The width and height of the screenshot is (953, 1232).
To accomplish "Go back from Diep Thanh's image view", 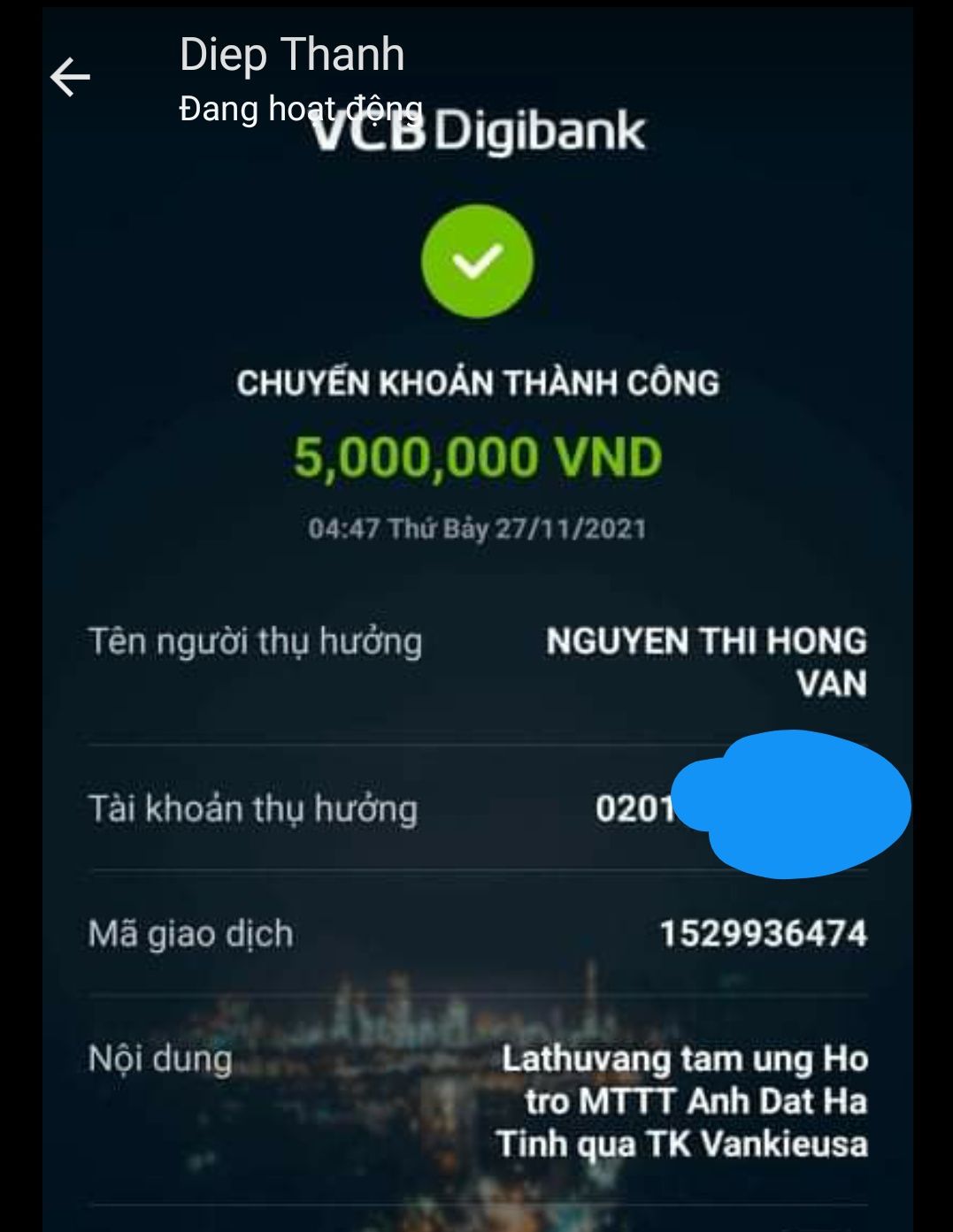I will (70, 78).
